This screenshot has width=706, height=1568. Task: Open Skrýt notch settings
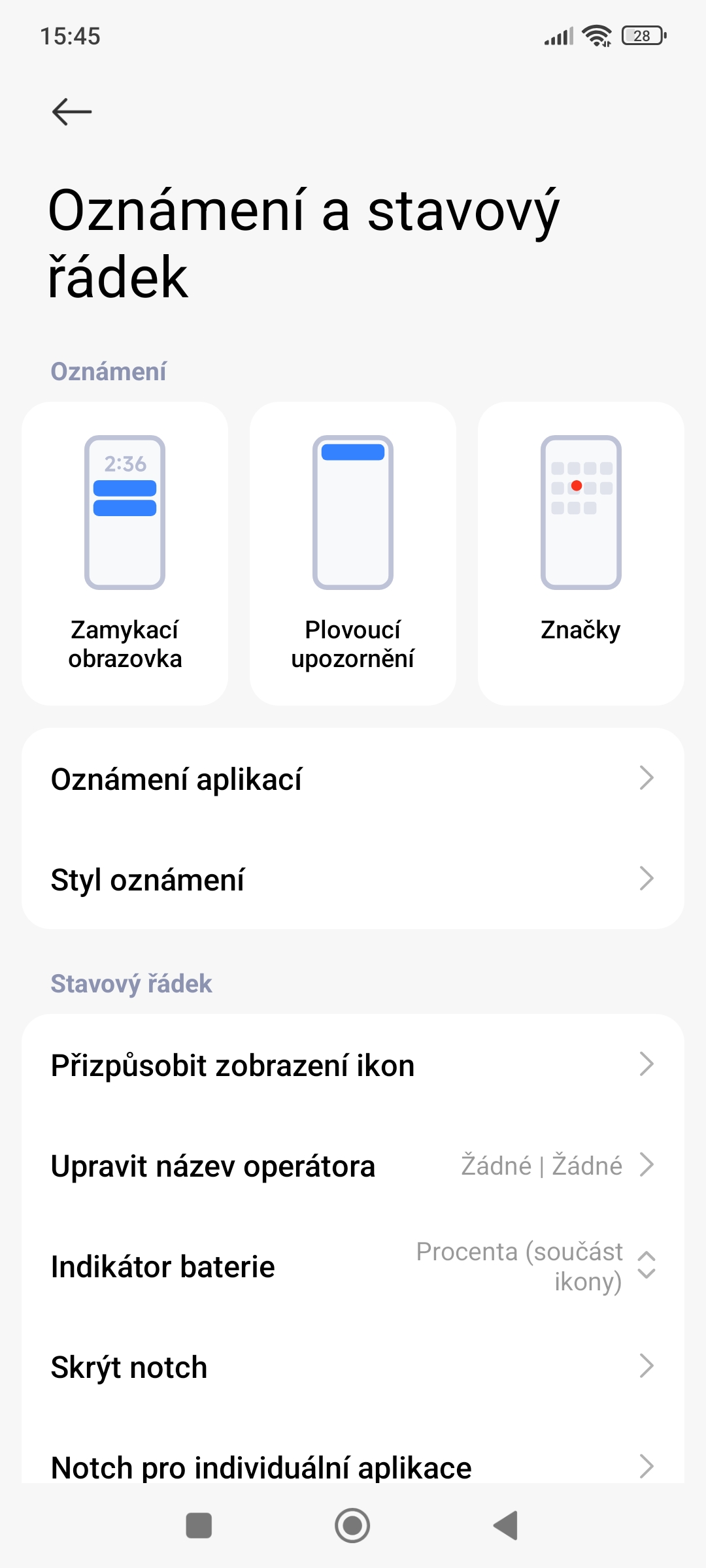[x=353, y=1367]
